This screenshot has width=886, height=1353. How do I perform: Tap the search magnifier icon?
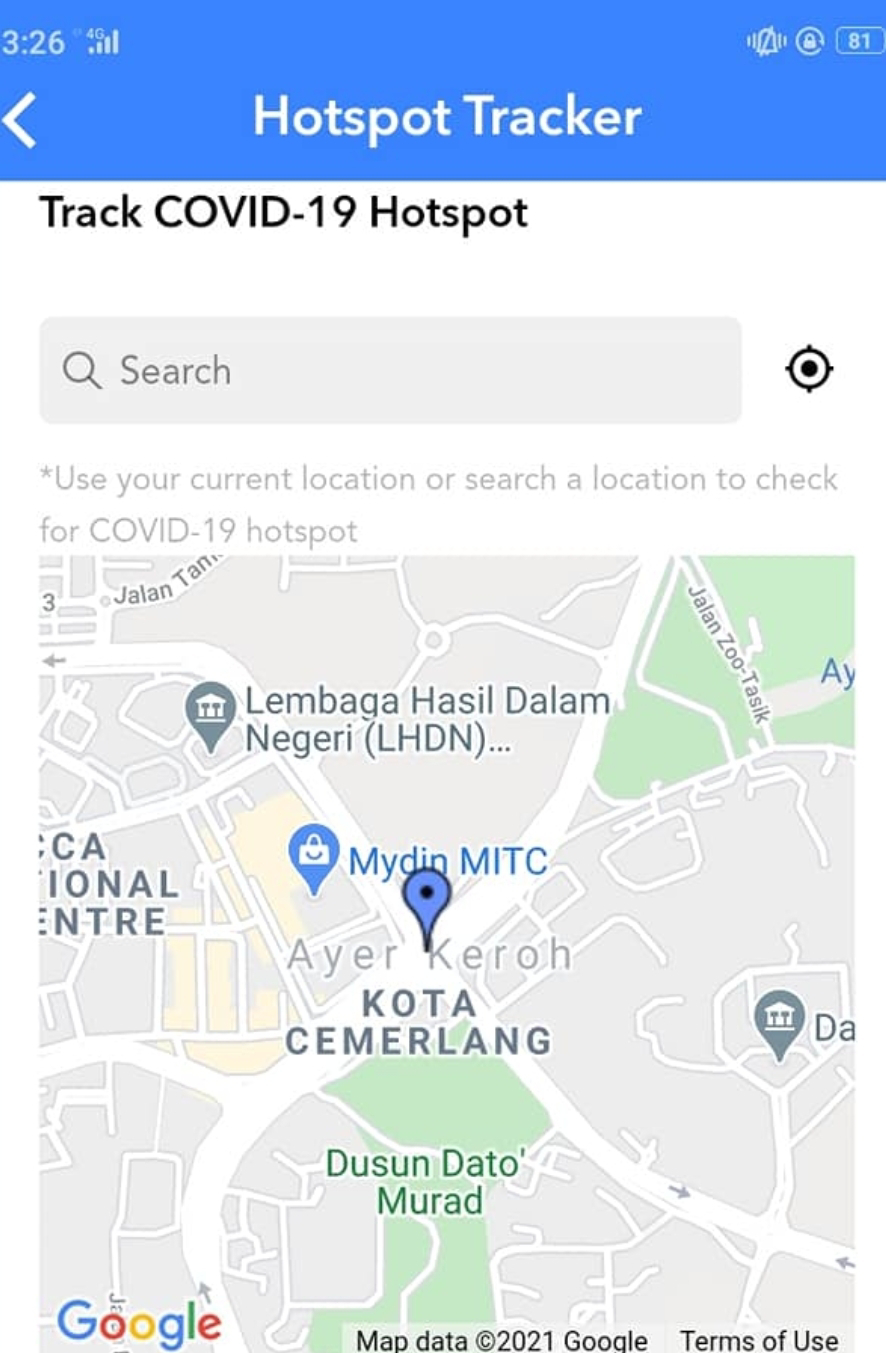(81, 370)
